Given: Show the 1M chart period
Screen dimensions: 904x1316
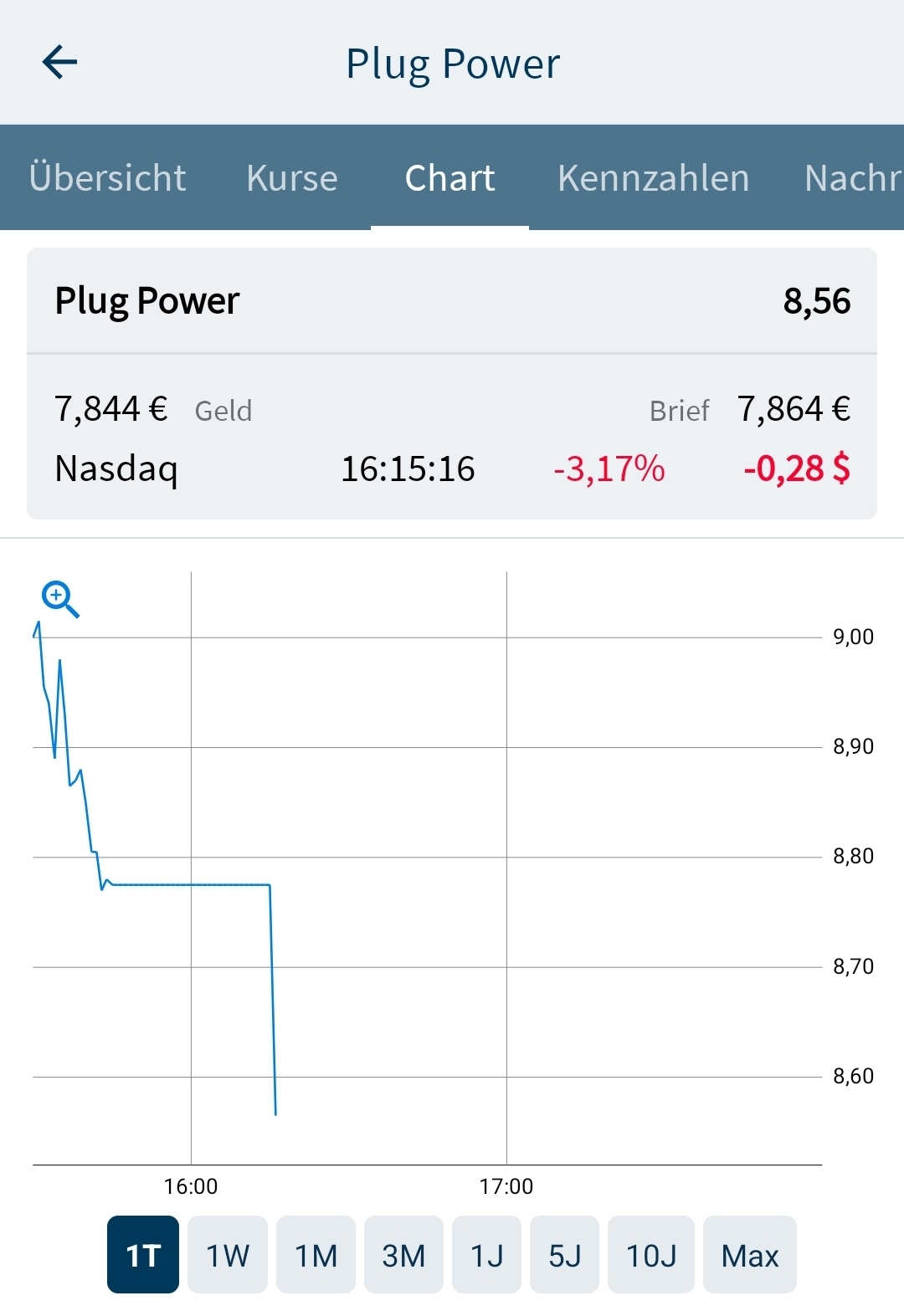Looking at the screenshot, I should point(316,1255).
